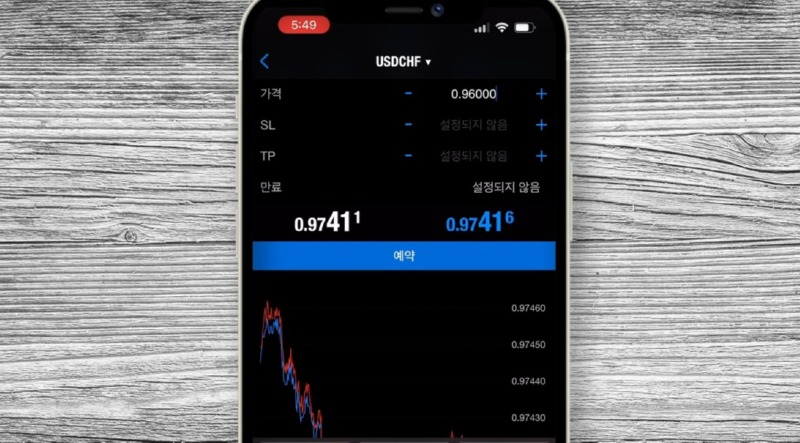Image resolution: width=800 pixels, height=443 pixels.
Task: Open the USDCHF symbol dropdown
Action: (x=403, y=62)
